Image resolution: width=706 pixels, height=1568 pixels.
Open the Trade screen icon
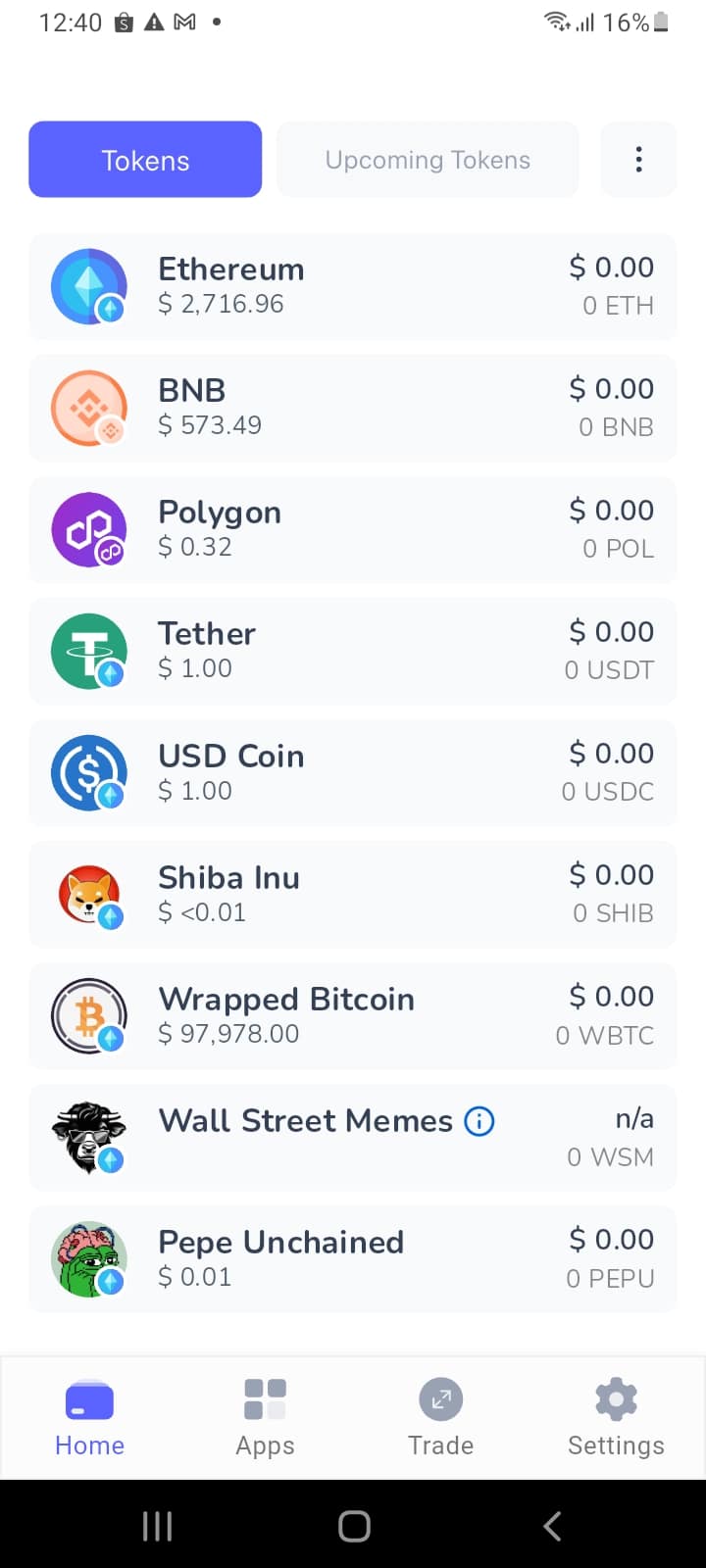click(x=440, y=1399)
